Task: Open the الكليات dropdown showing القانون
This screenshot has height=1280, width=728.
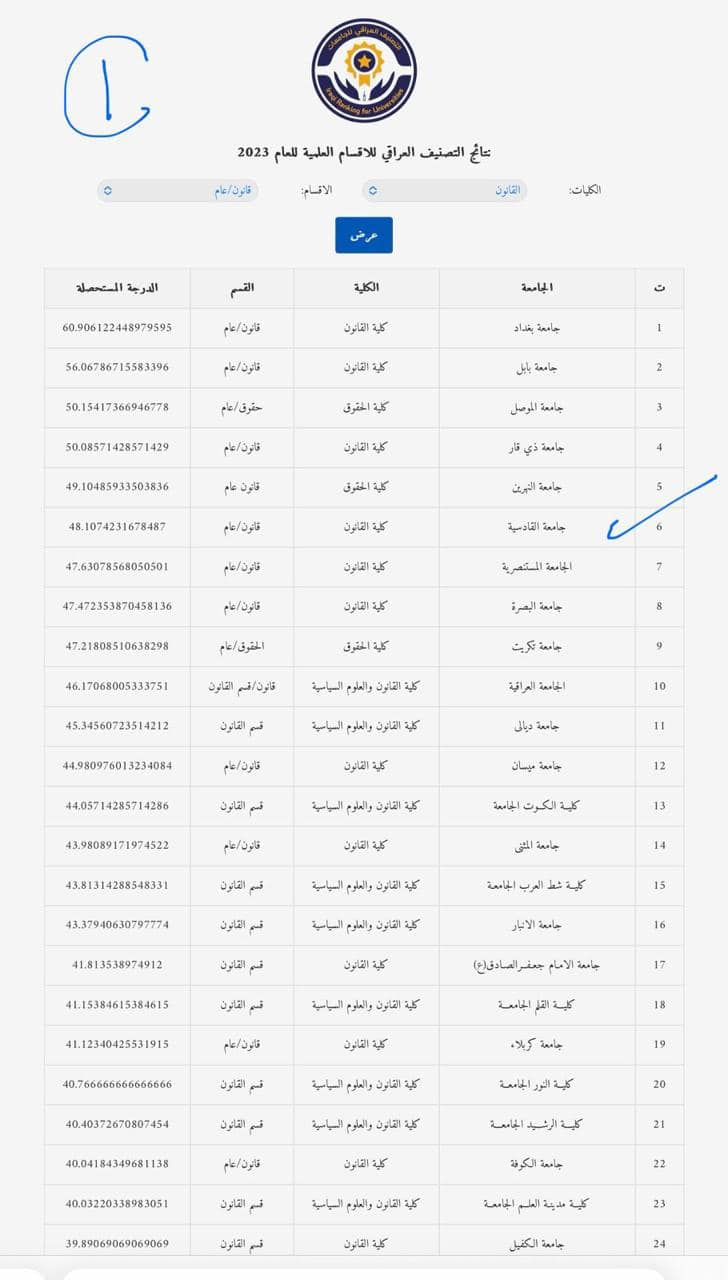Action: click(x=444, y=190)
